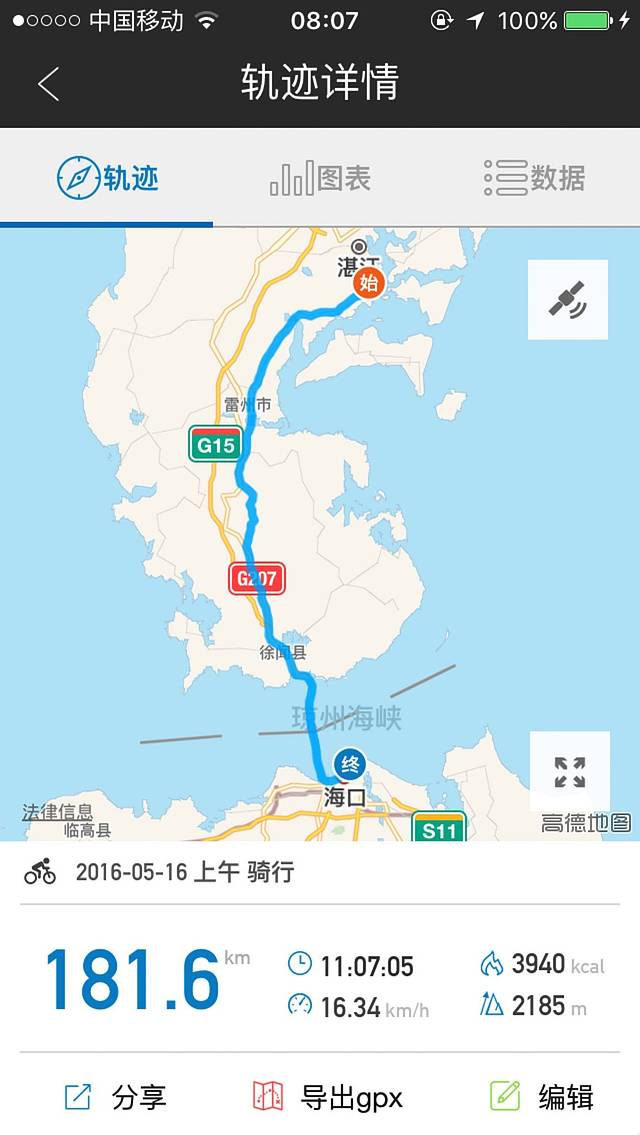
Task: Toggle satellite map view
Action: [568, 300]
